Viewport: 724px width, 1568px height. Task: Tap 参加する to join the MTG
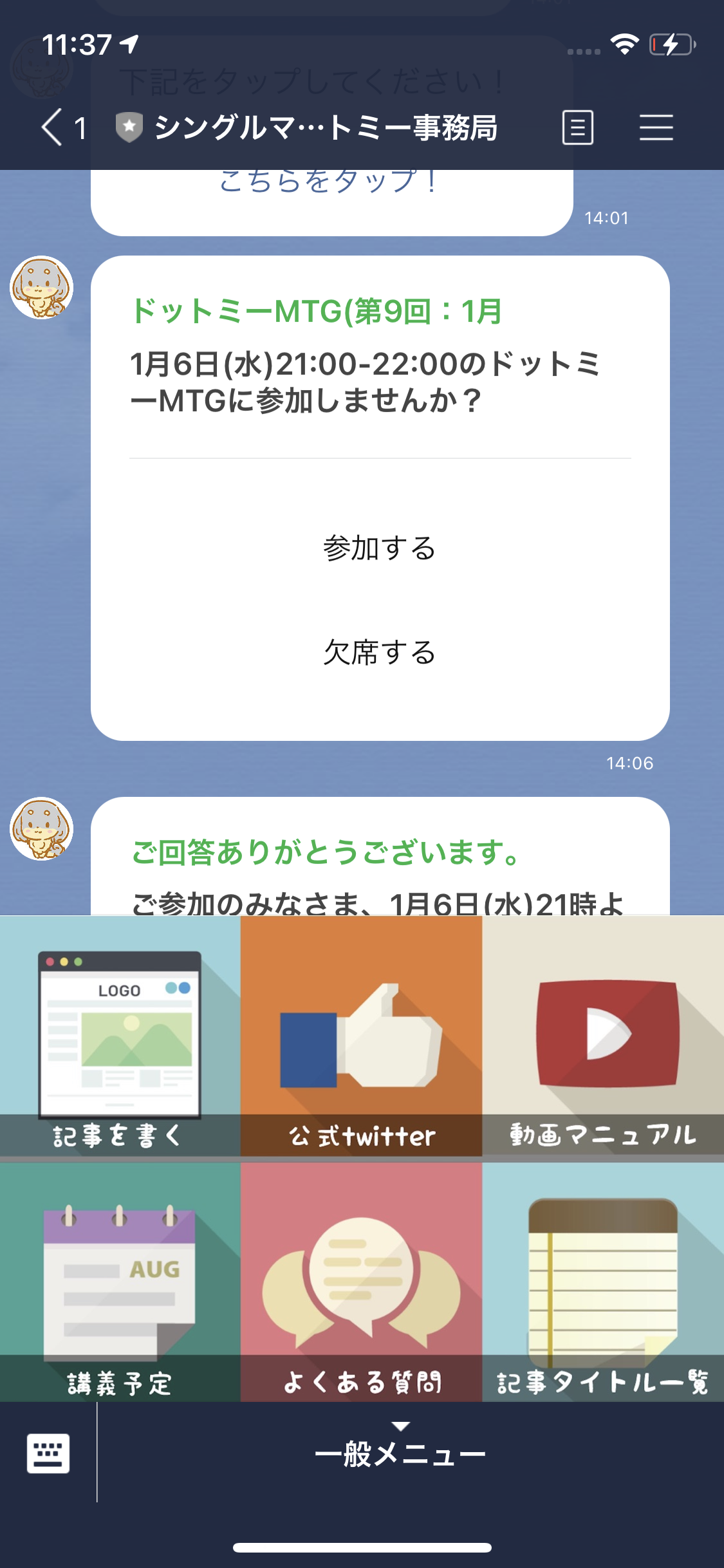click(380, 548)
